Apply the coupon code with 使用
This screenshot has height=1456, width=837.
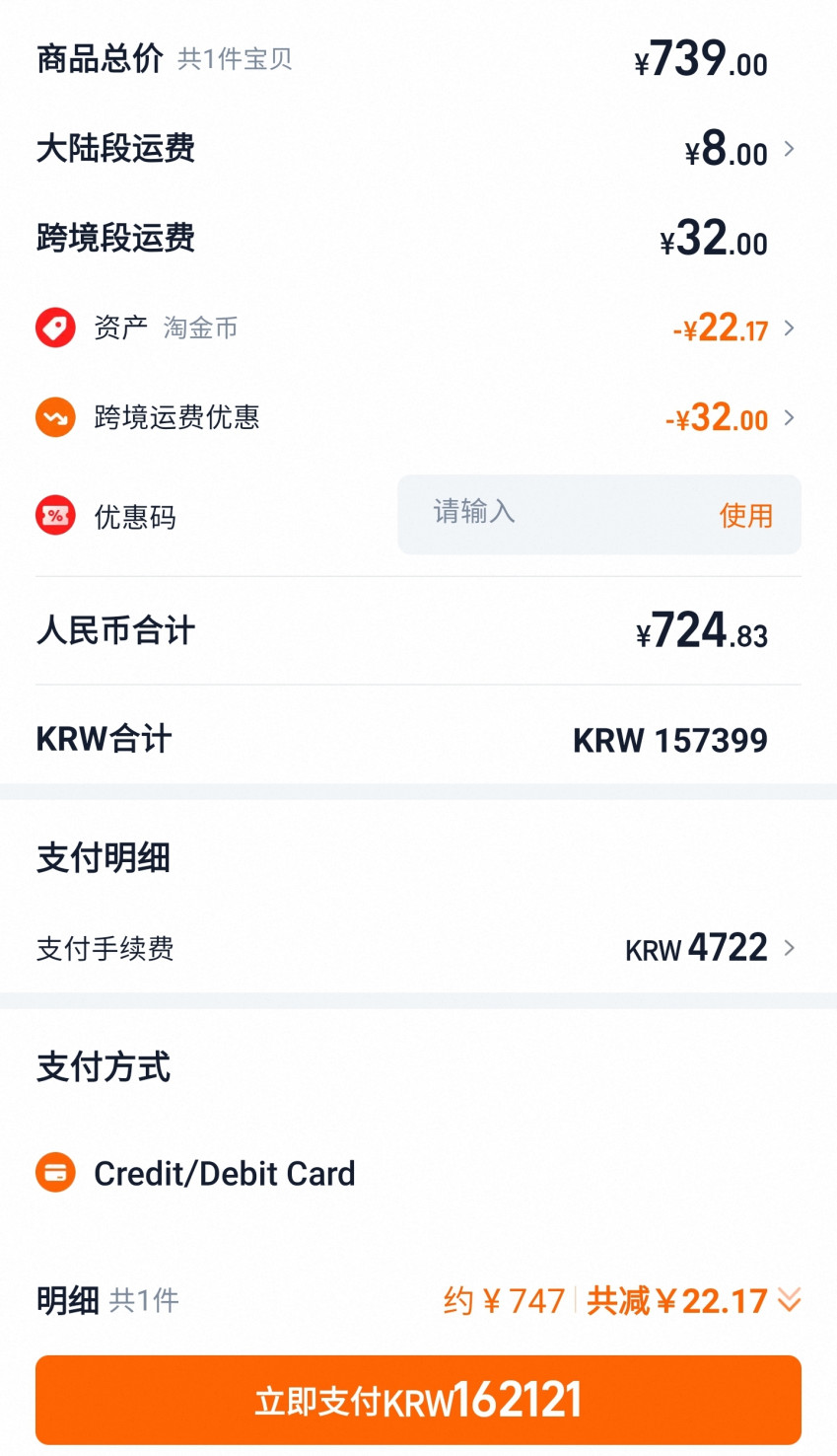pyautogui.click(x=745, y=515)
